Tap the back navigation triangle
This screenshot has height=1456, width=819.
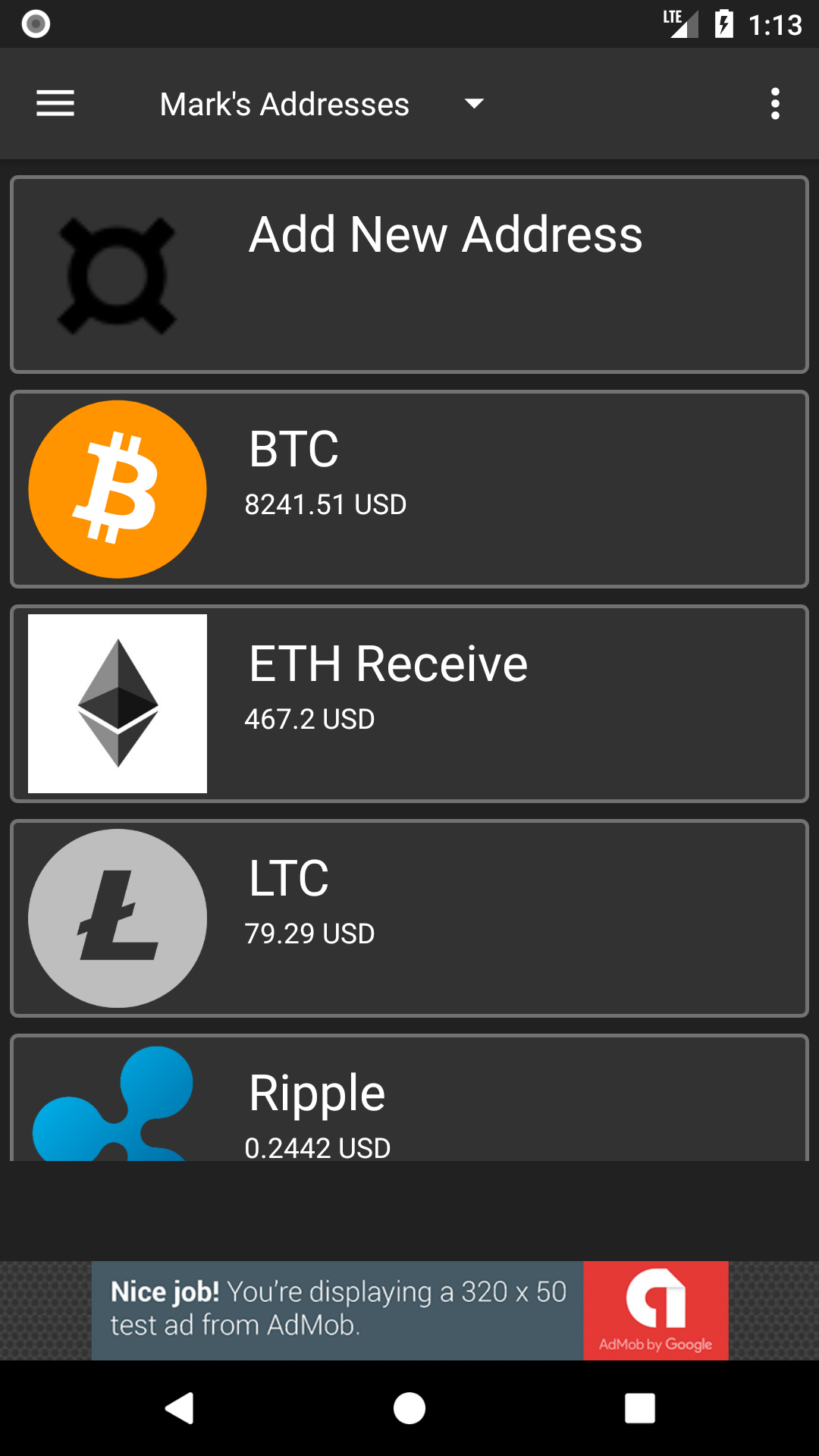[180, 1408]
